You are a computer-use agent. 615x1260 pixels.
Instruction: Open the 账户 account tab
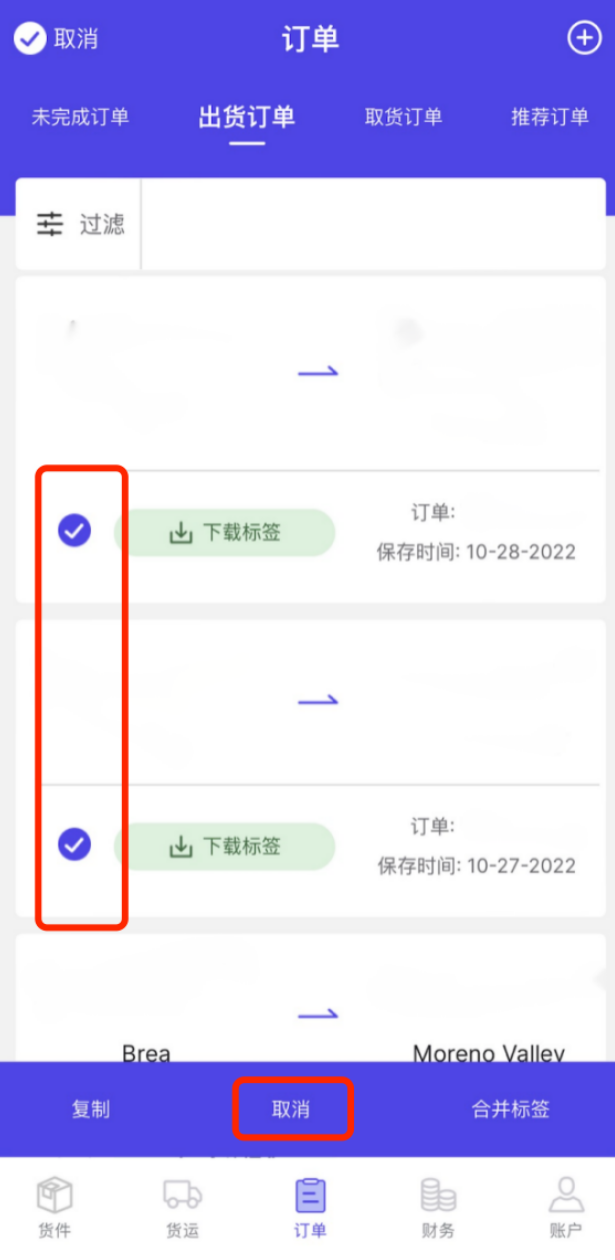click(x=565, y=1208)
